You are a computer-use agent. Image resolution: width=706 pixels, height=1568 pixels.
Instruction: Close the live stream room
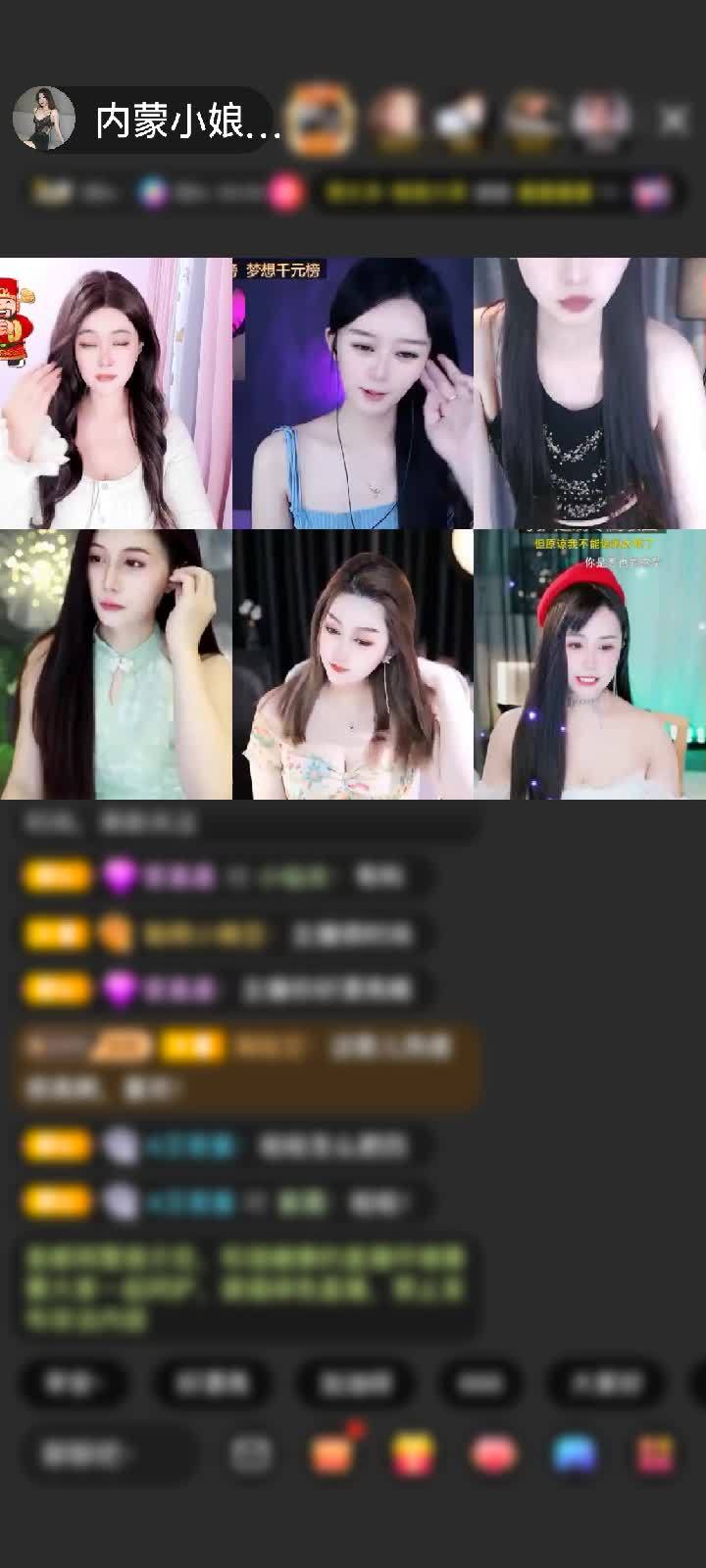(674, 121)
